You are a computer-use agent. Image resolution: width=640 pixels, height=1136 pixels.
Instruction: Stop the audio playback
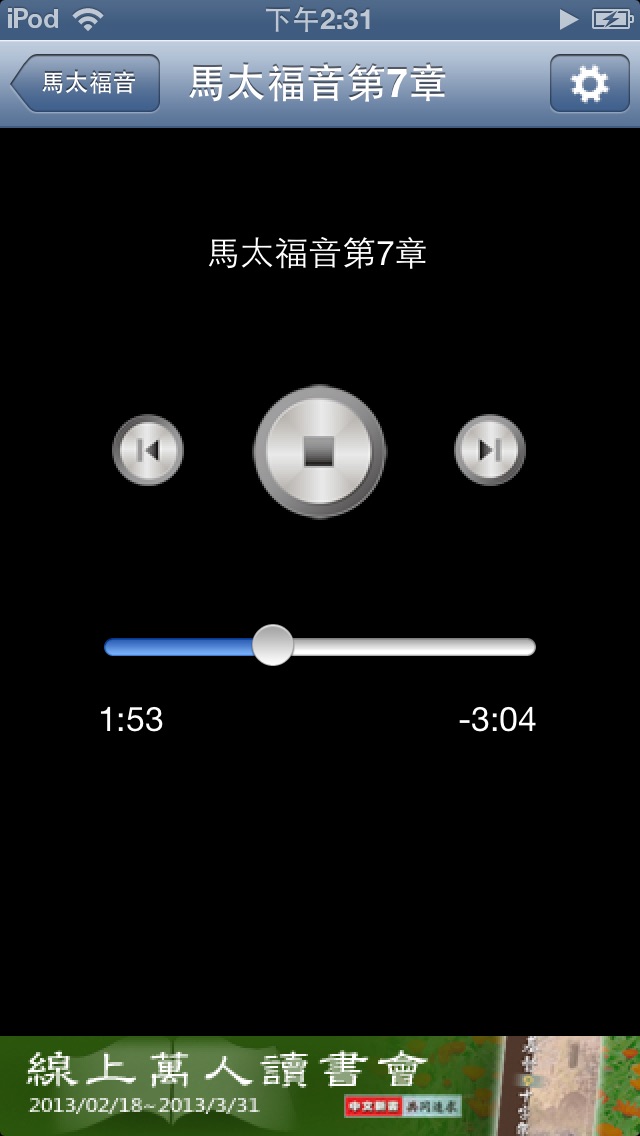coord(319,451)
